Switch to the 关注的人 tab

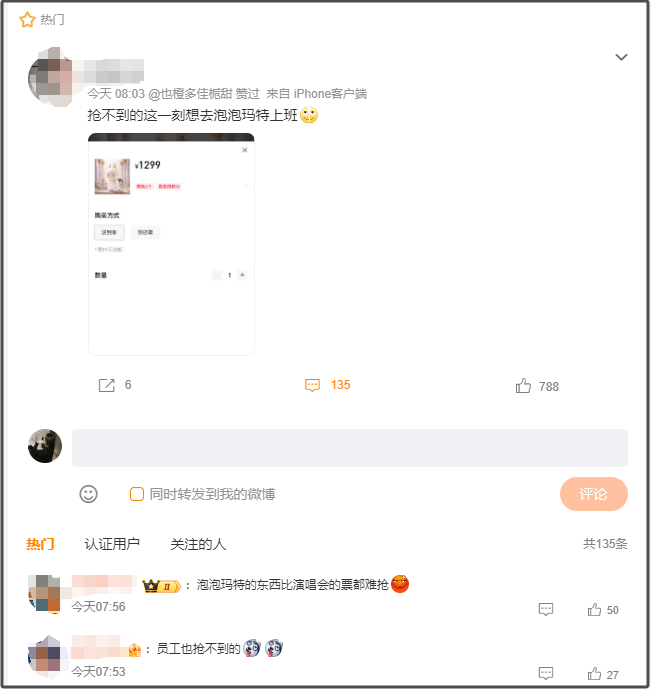(x=198, y=544)
